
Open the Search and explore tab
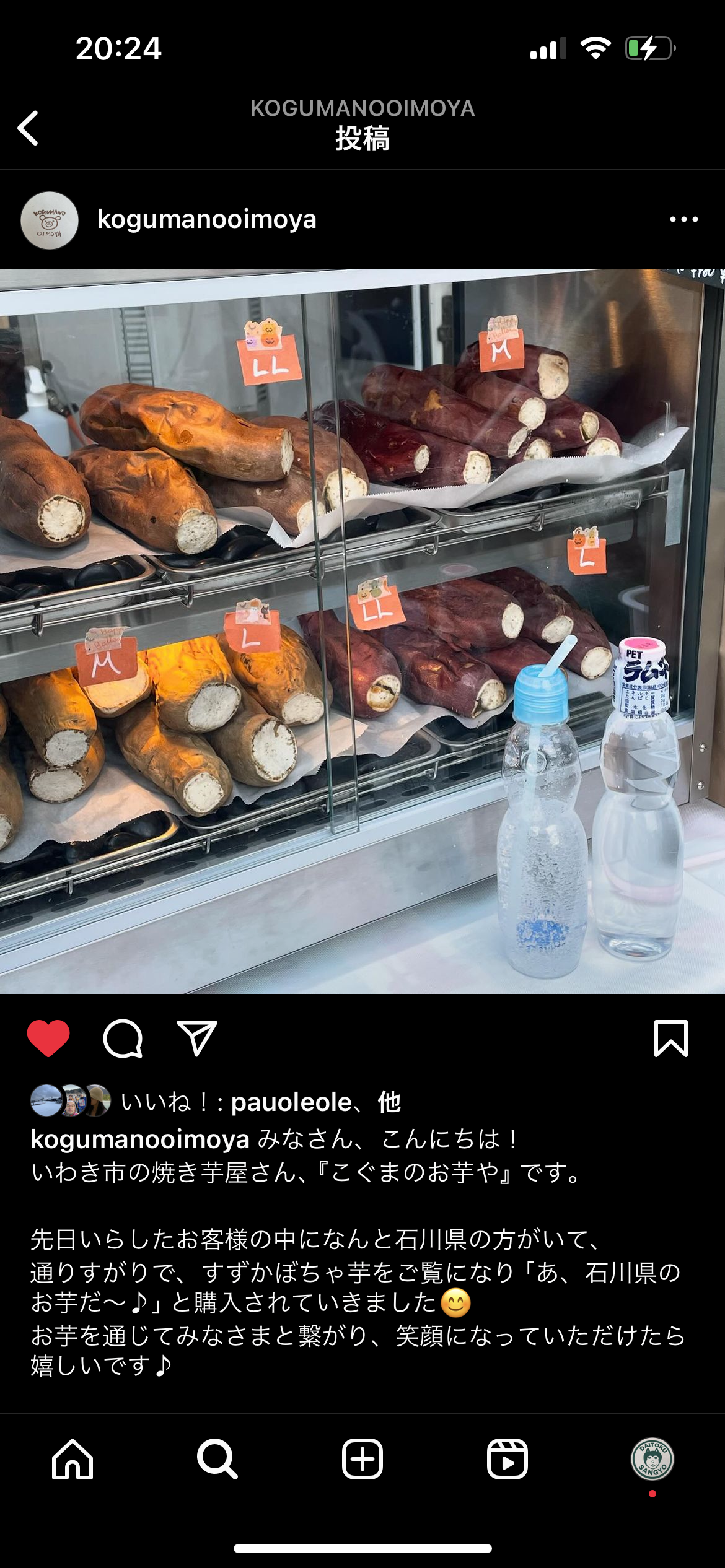pyautogui.click(x=217, y=1459)
